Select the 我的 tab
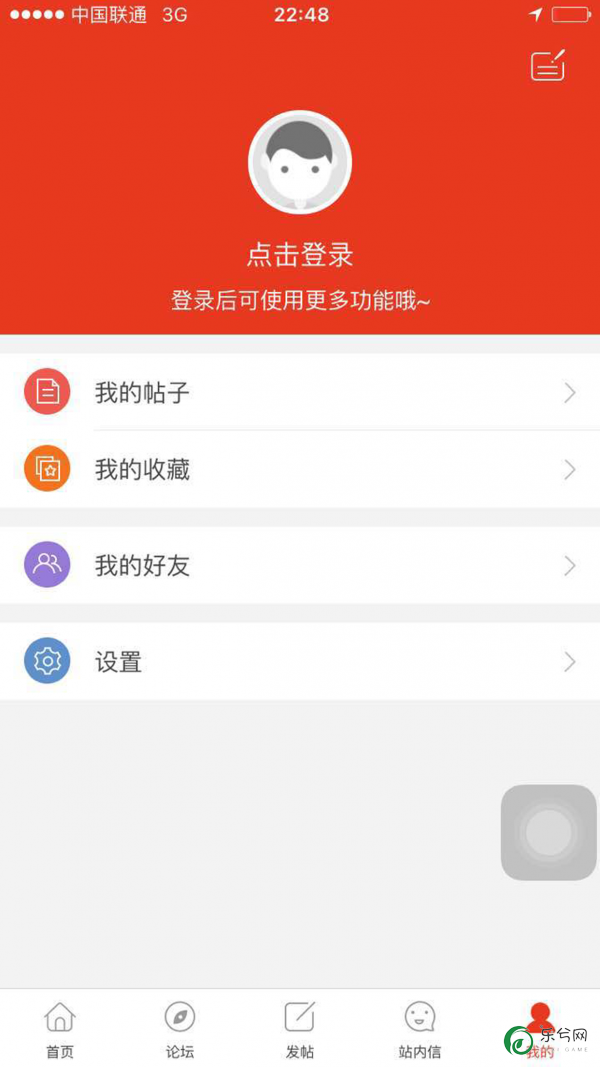 (540, 1029)
